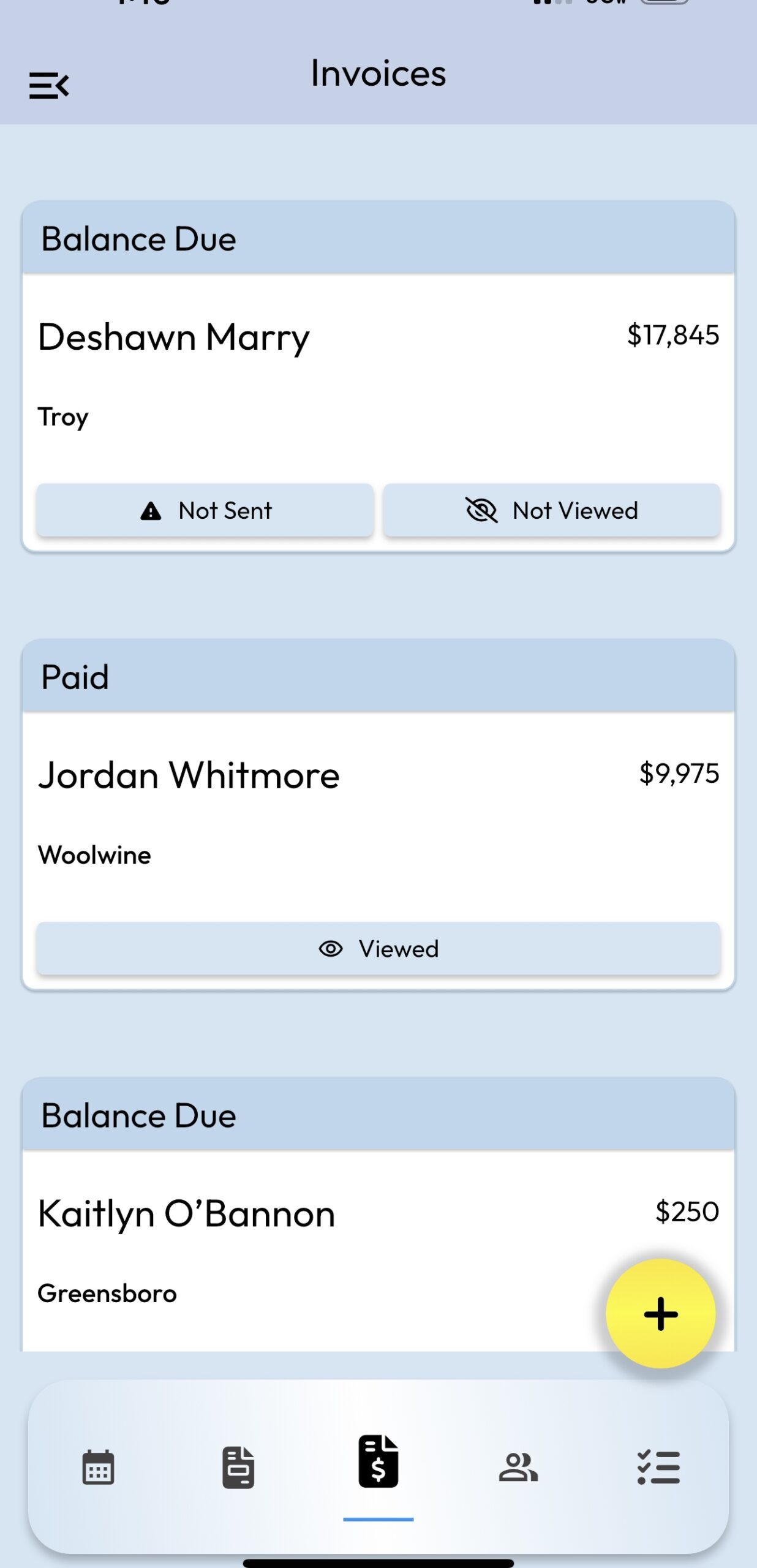
Task: Open Jordan Whitmore's paid invoice
Action: pyautogui.click(x=189, y=776)
